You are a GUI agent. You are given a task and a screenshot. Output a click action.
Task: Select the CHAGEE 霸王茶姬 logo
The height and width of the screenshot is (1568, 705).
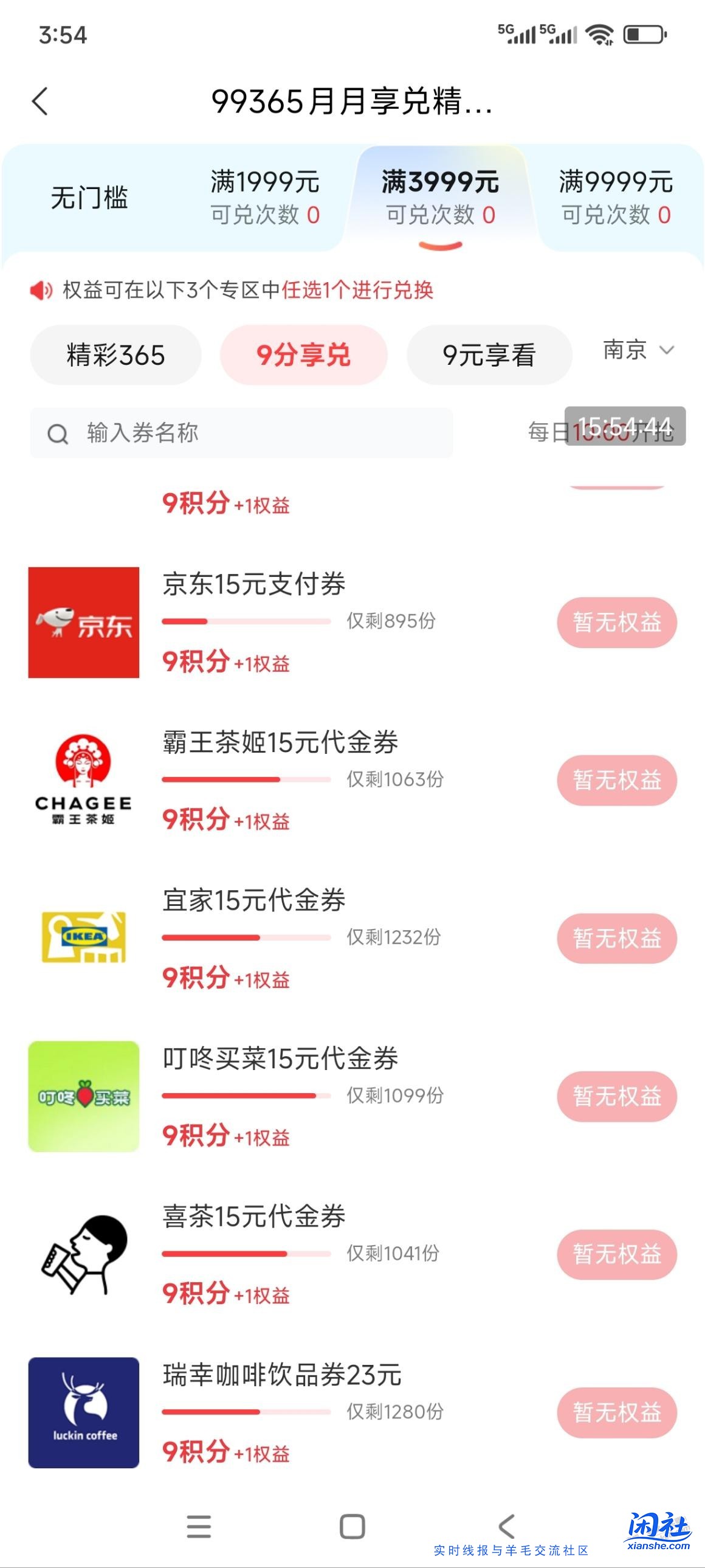tap(83, 779)
